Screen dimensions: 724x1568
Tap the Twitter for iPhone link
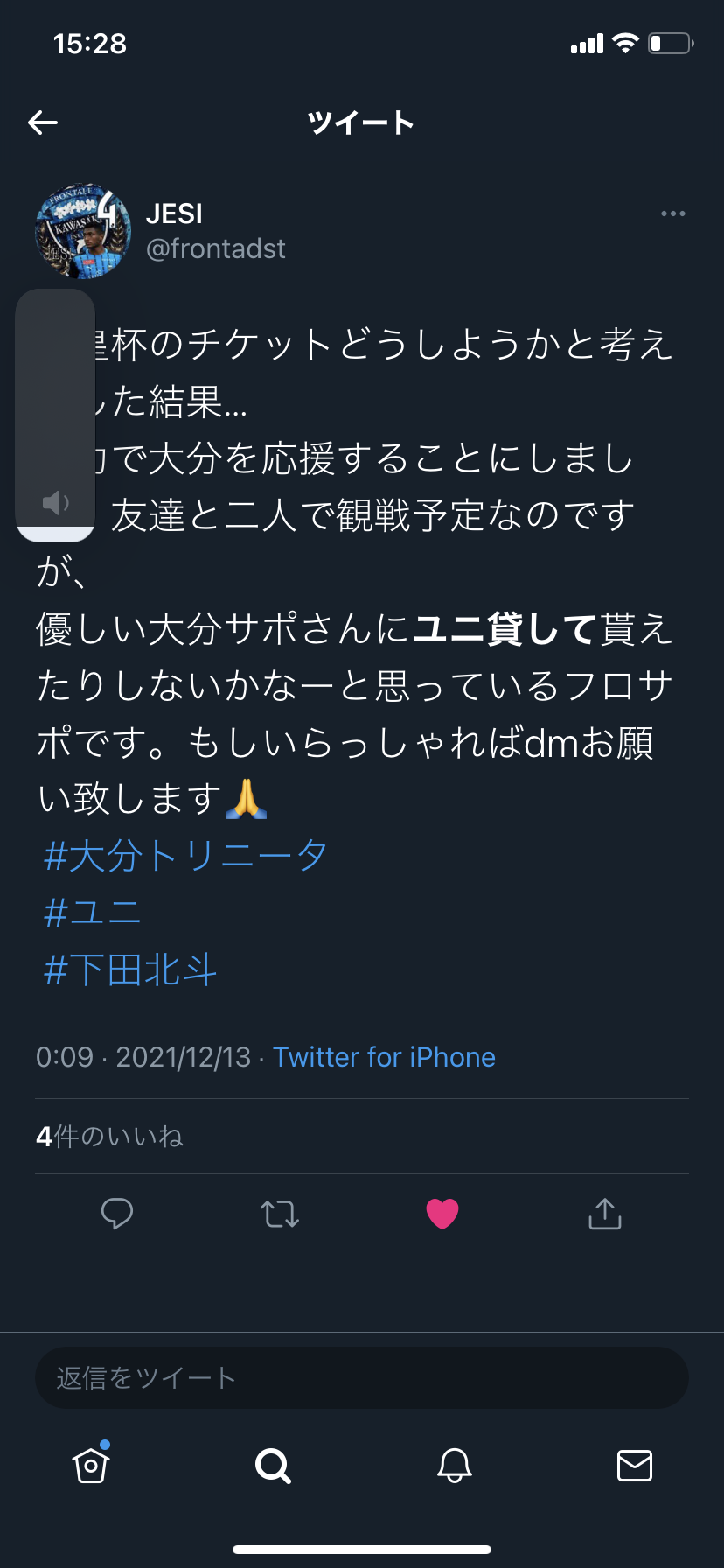click(x=384, y=1057)
